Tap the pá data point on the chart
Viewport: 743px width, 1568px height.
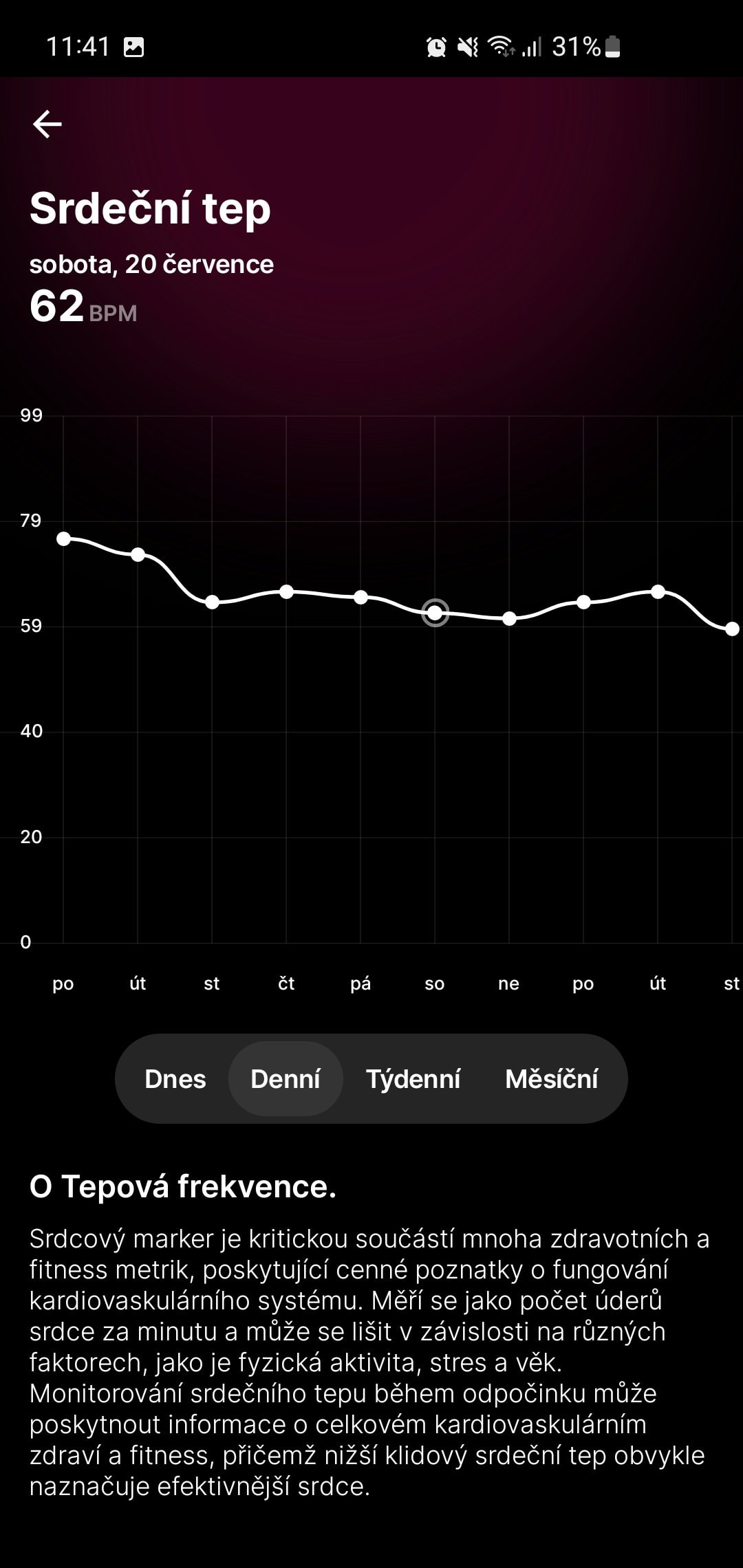(x=360, y=597)
